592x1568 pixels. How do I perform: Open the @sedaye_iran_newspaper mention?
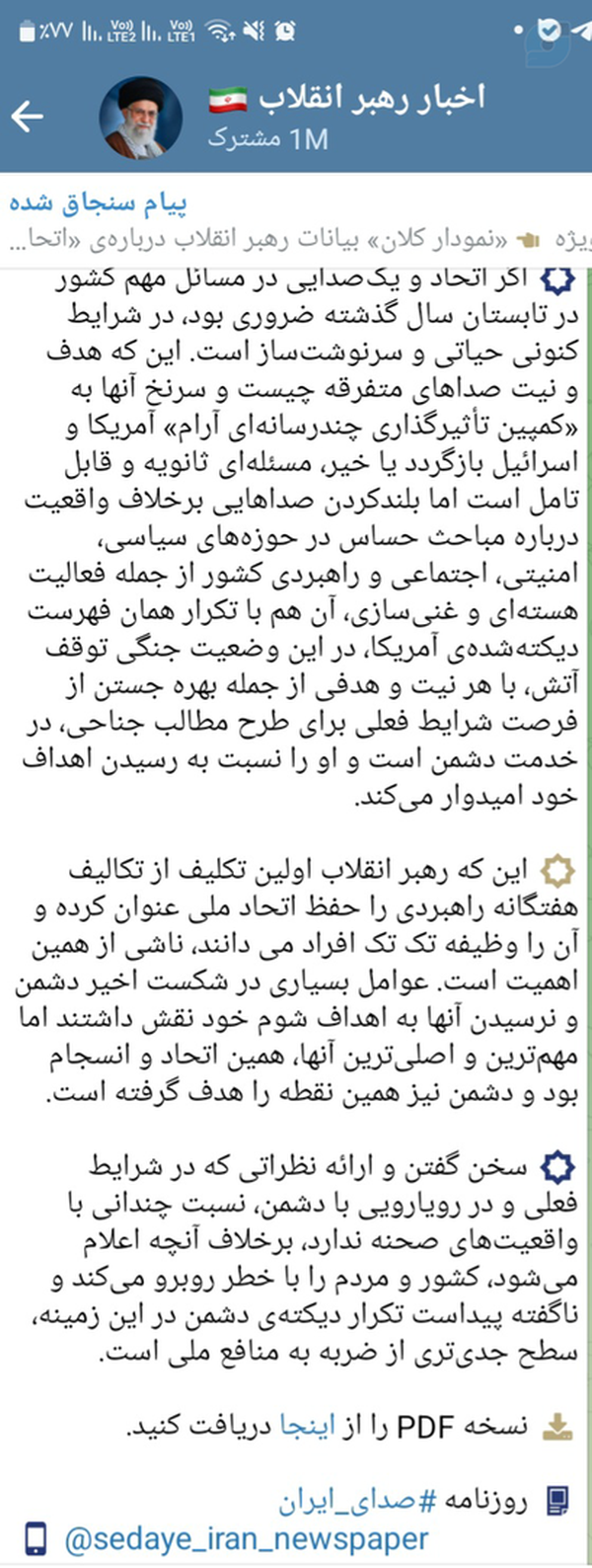247,1539
